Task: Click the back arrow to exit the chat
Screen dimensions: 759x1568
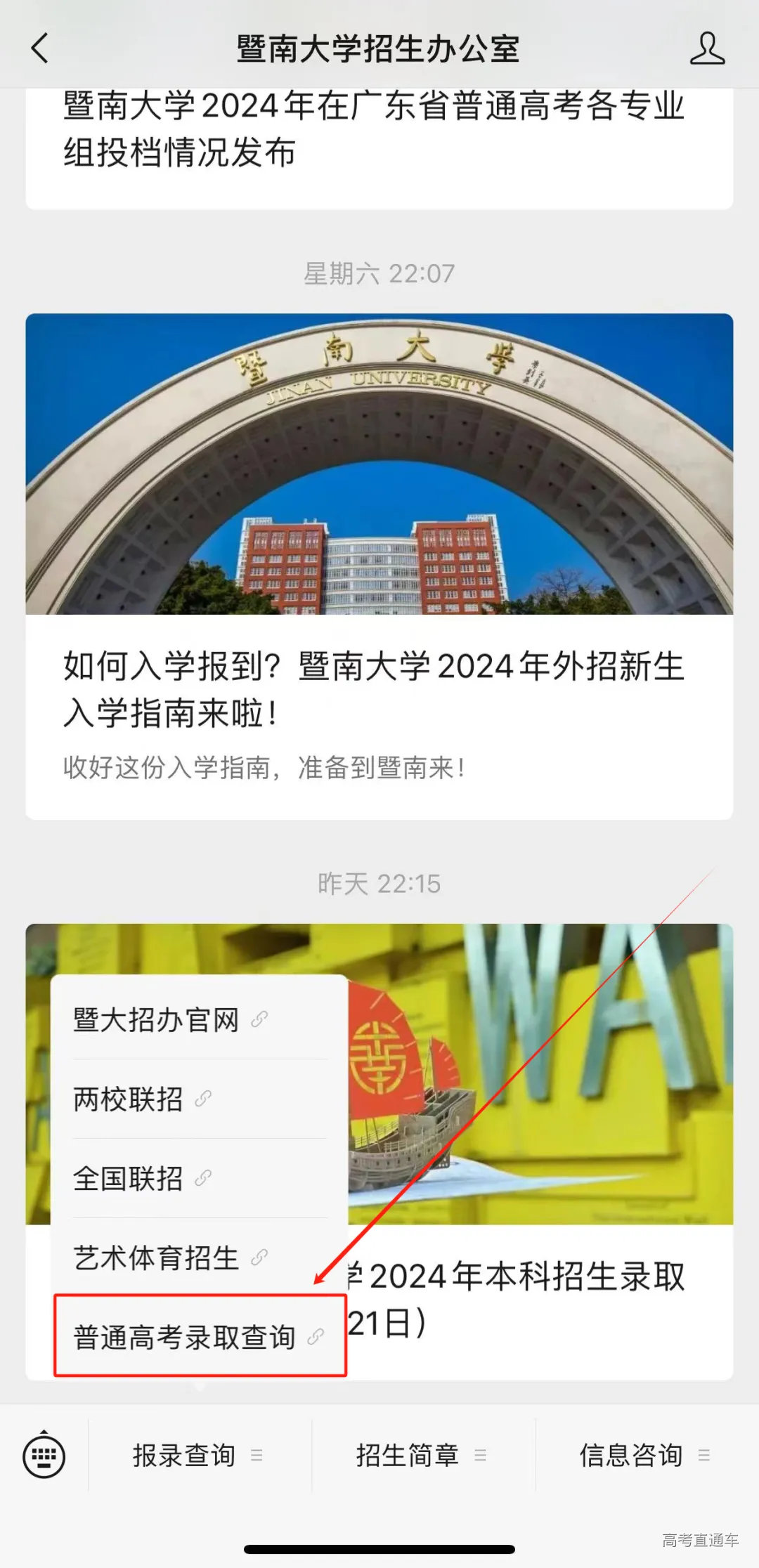Action: click(40, 46)
